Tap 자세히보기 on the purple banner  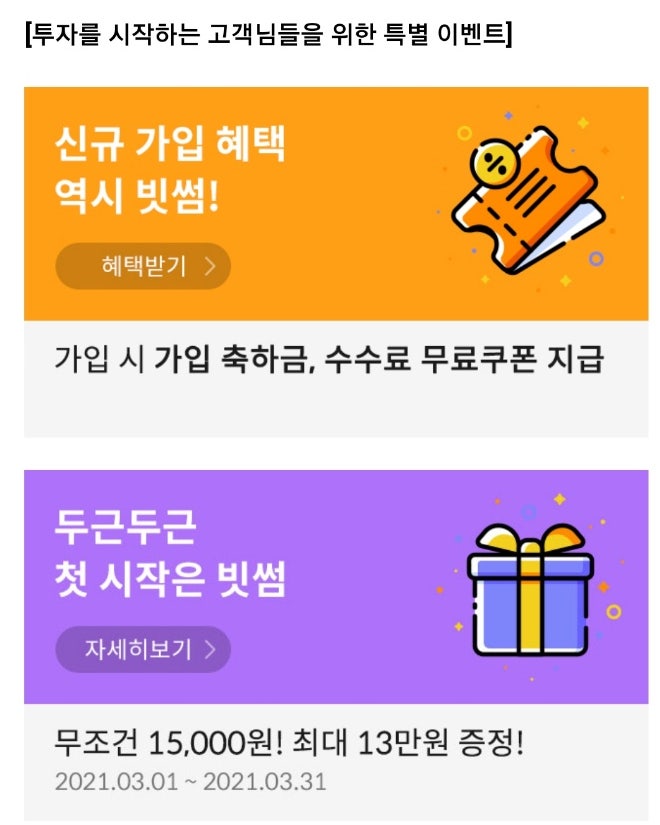click(x=143, y=649)
